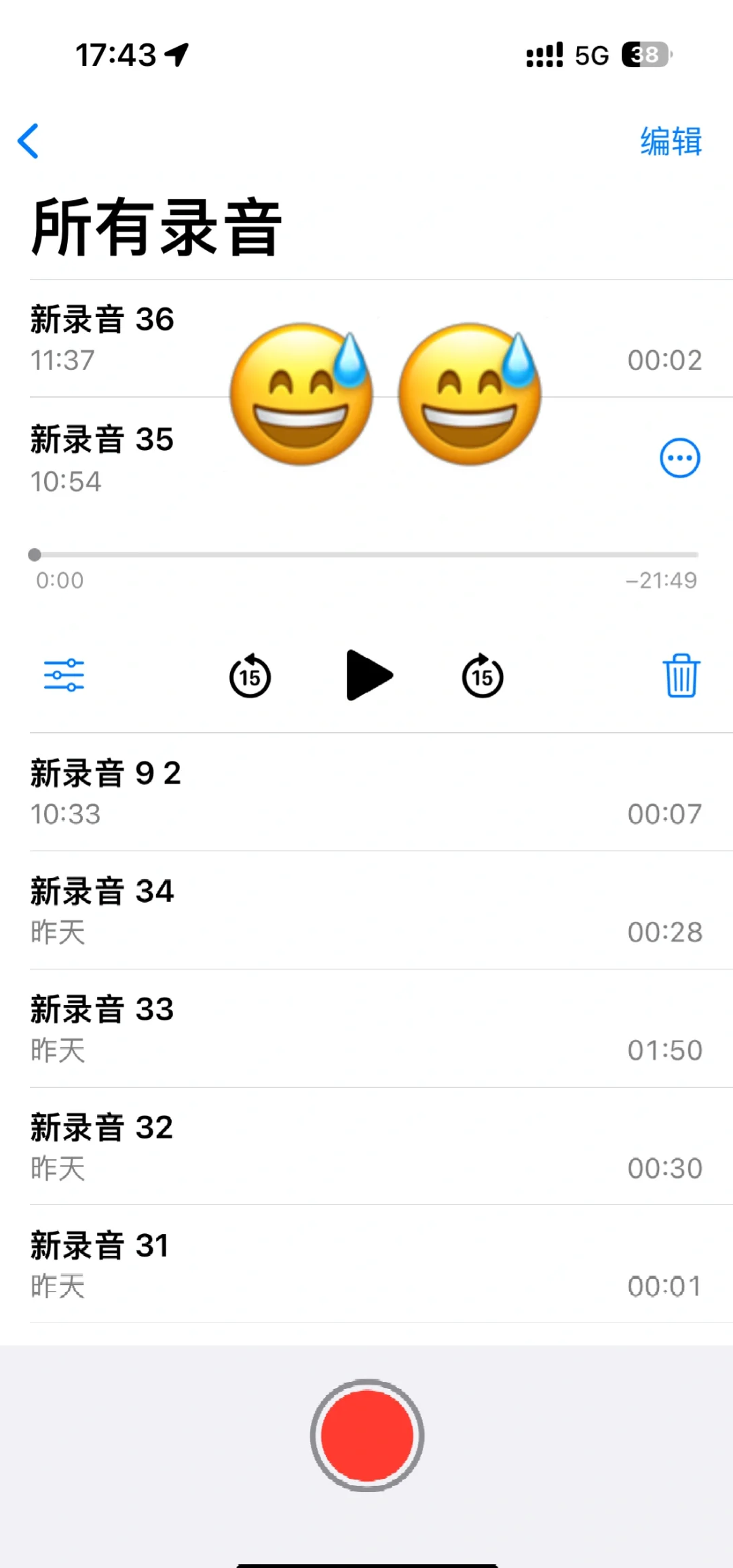Delete 新录音 35 with the trash icon
Screen dimensions: 733x1568
point(681,676)
